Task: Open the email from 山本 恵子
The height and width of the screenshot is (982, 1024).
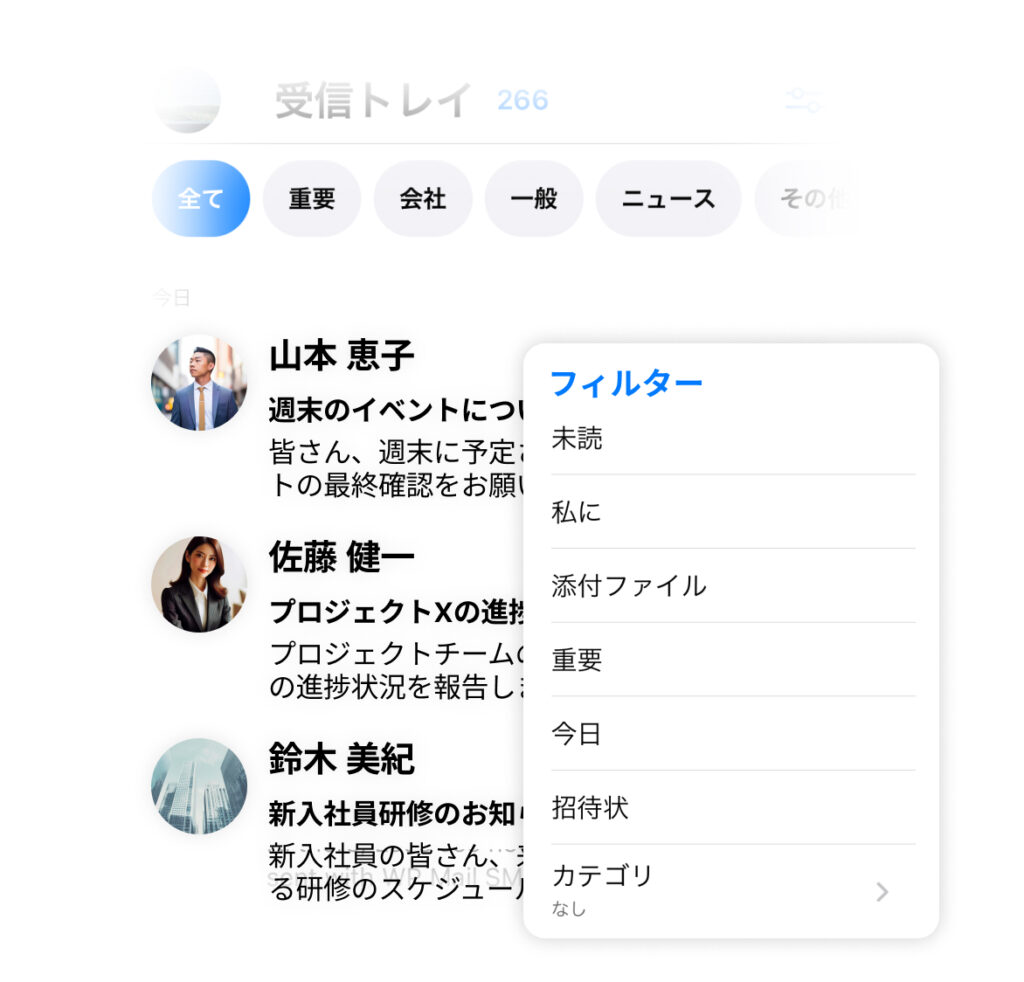Action: click(x=340, y=410)
